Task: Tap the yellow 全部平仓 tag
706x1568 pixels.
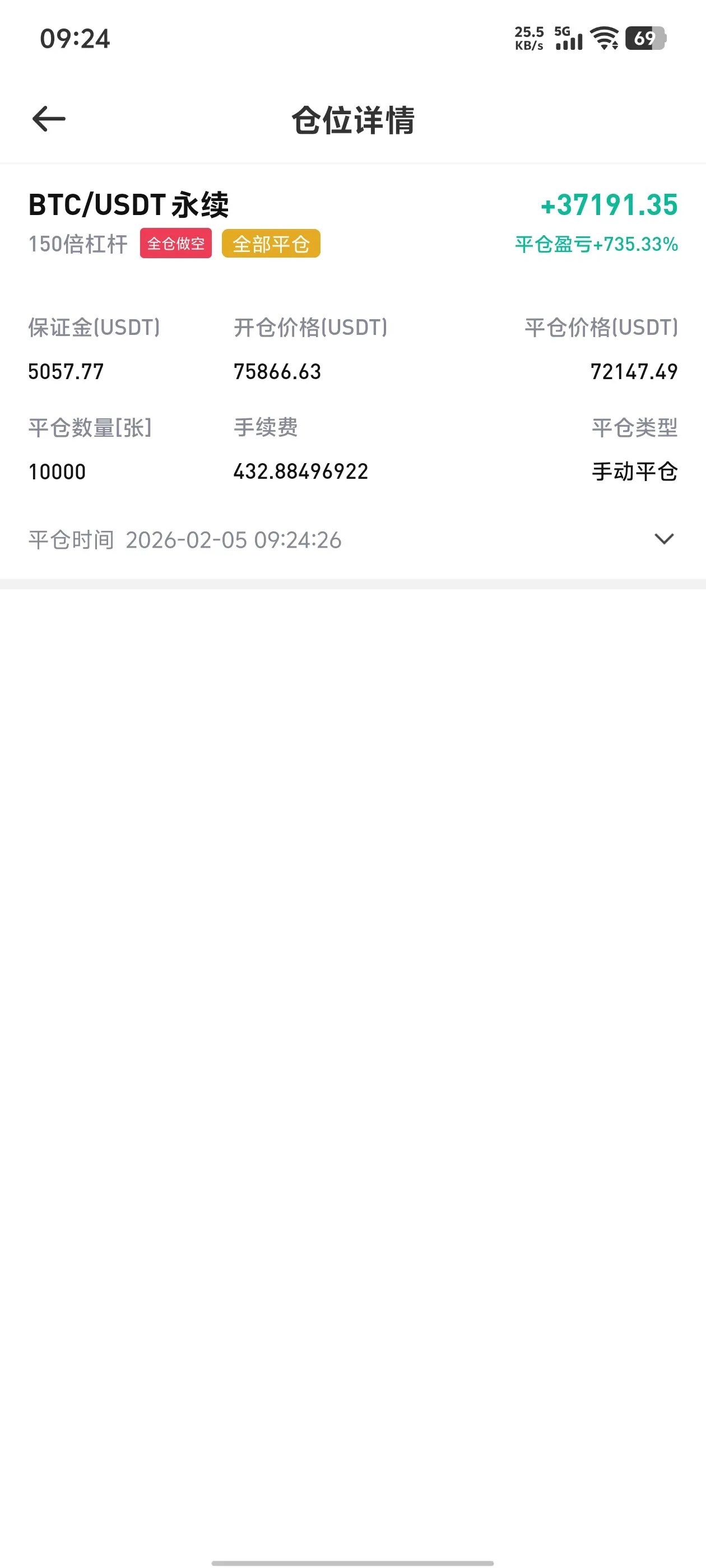Action: pos(271,244)
